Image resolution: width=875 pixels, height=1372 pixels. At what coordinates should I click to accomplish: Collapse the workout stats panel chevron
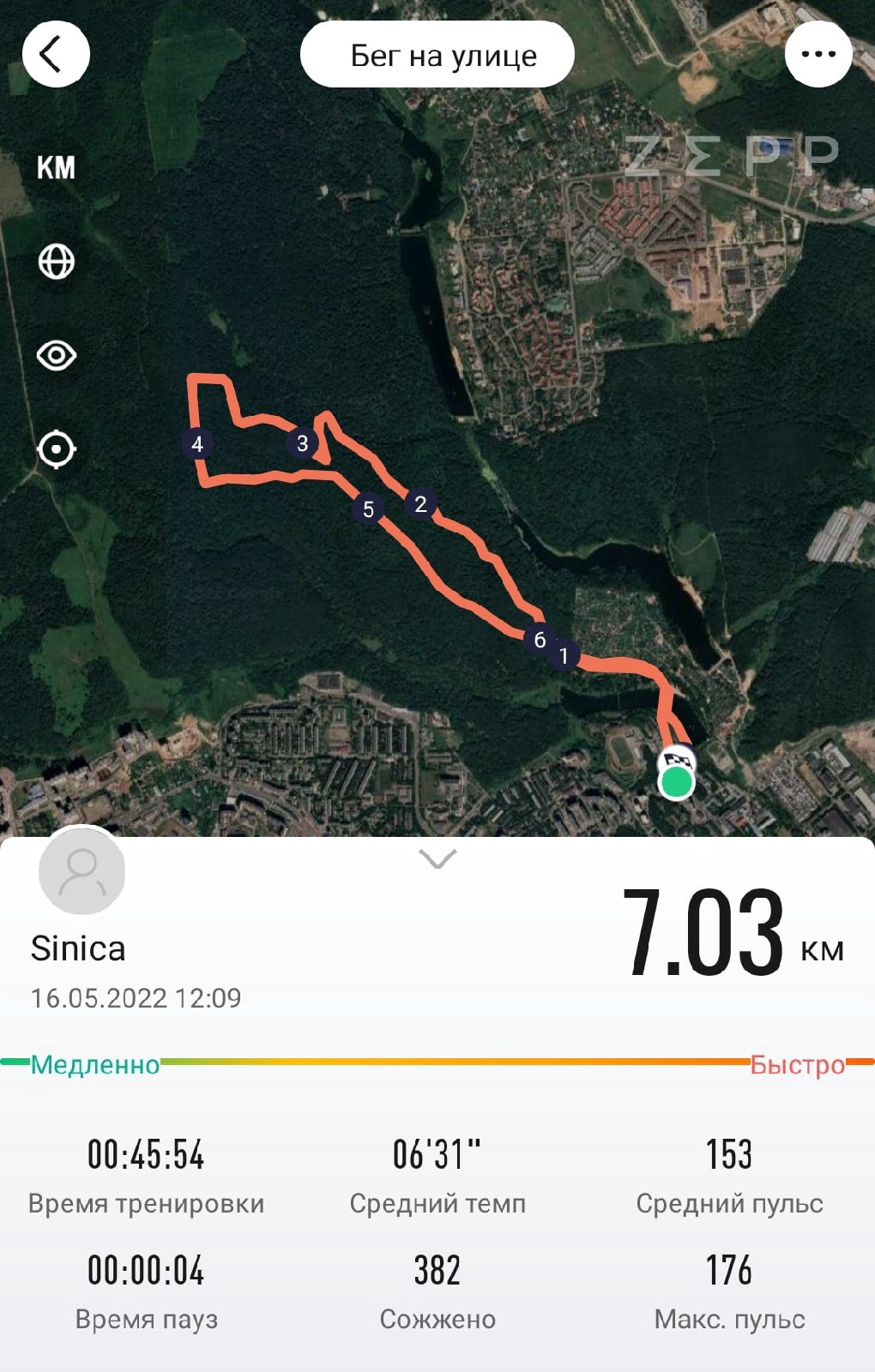[x=437, y=858]
